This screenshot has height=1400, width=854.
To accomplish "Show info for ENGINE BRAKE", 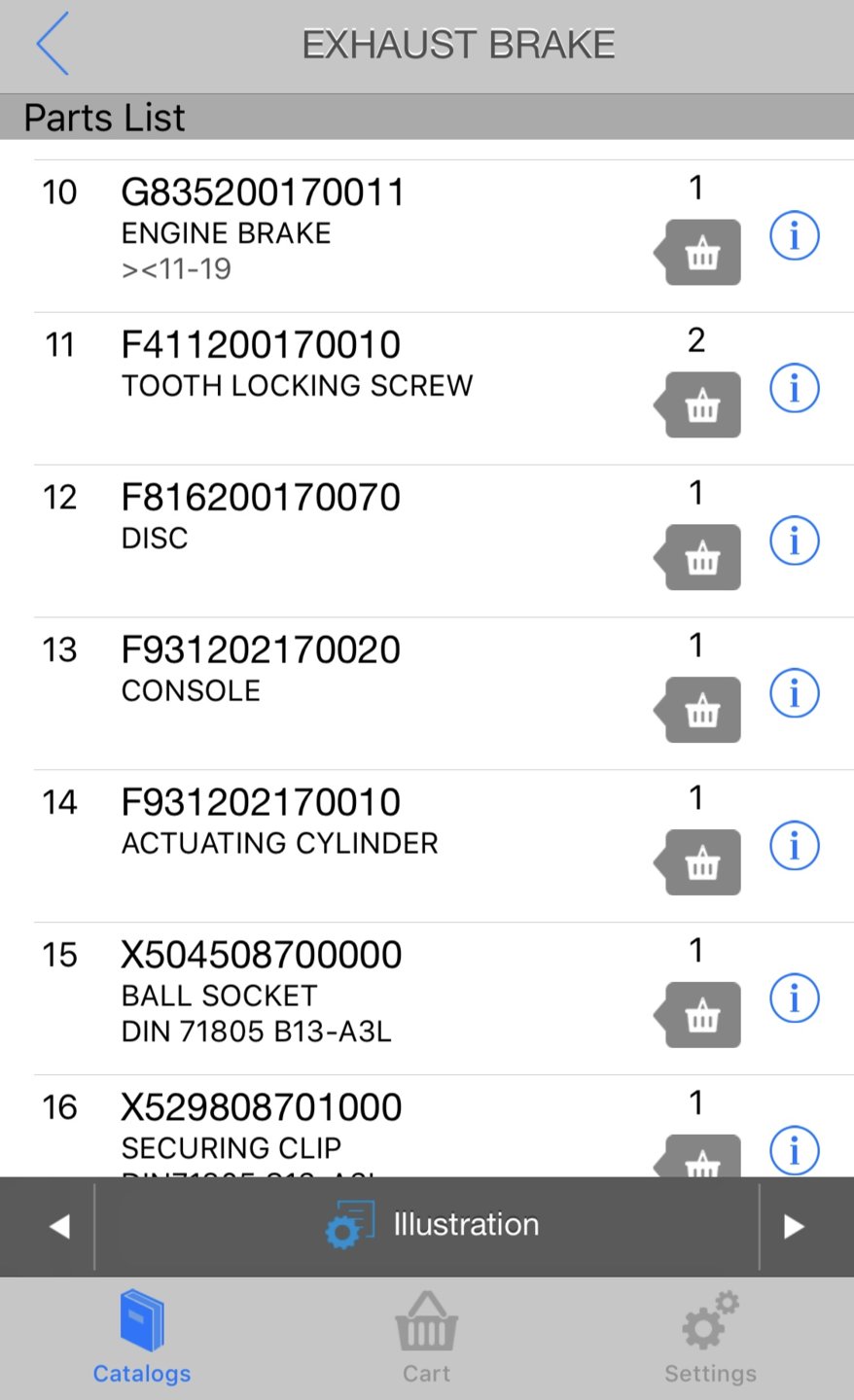I will 795,235.
